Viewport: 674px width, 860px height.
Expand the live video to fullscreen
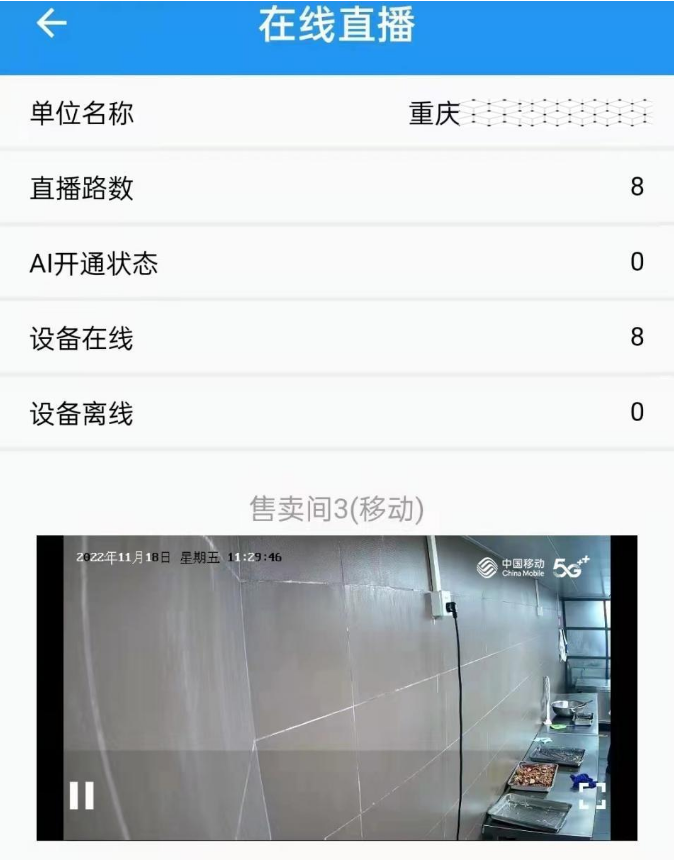592,795
